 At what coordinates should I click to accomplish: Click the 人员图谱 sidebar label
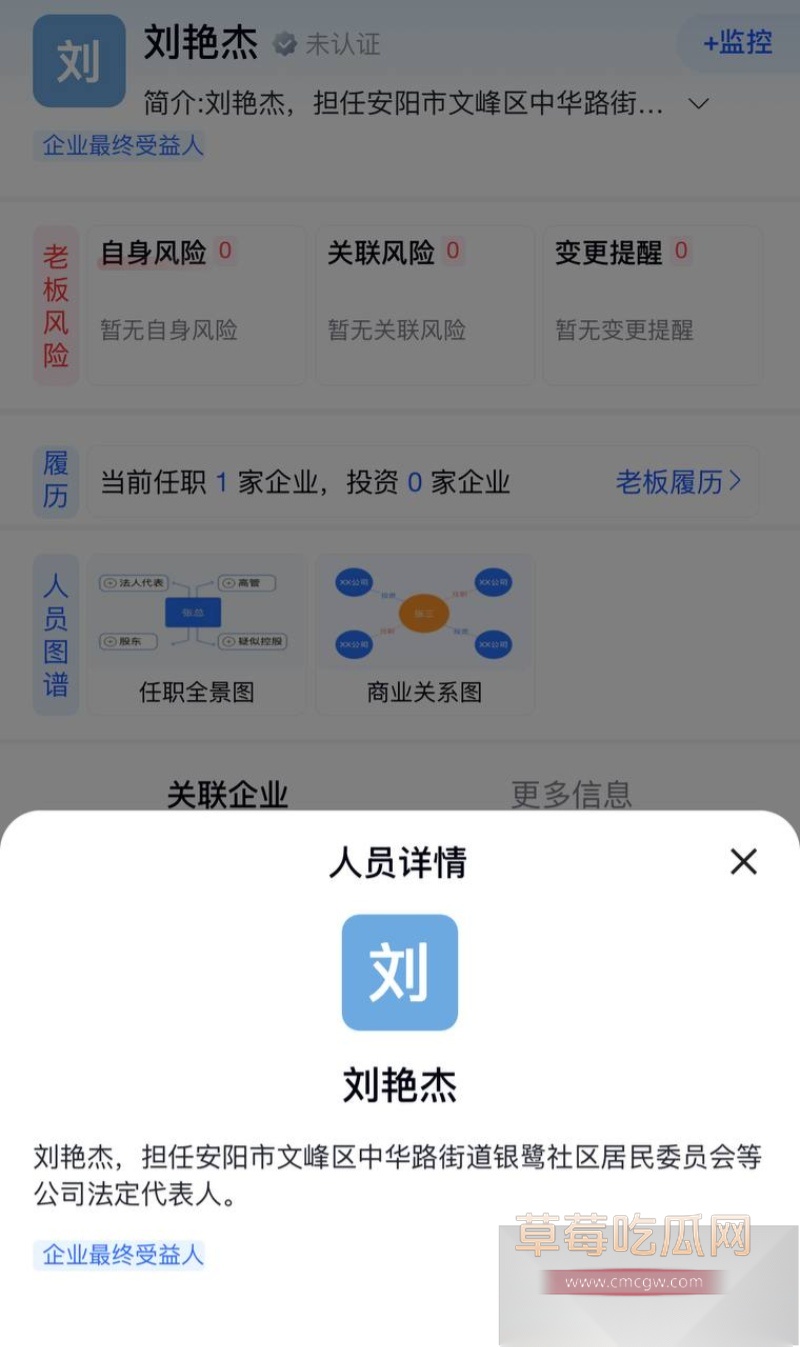tap(55, 634)
